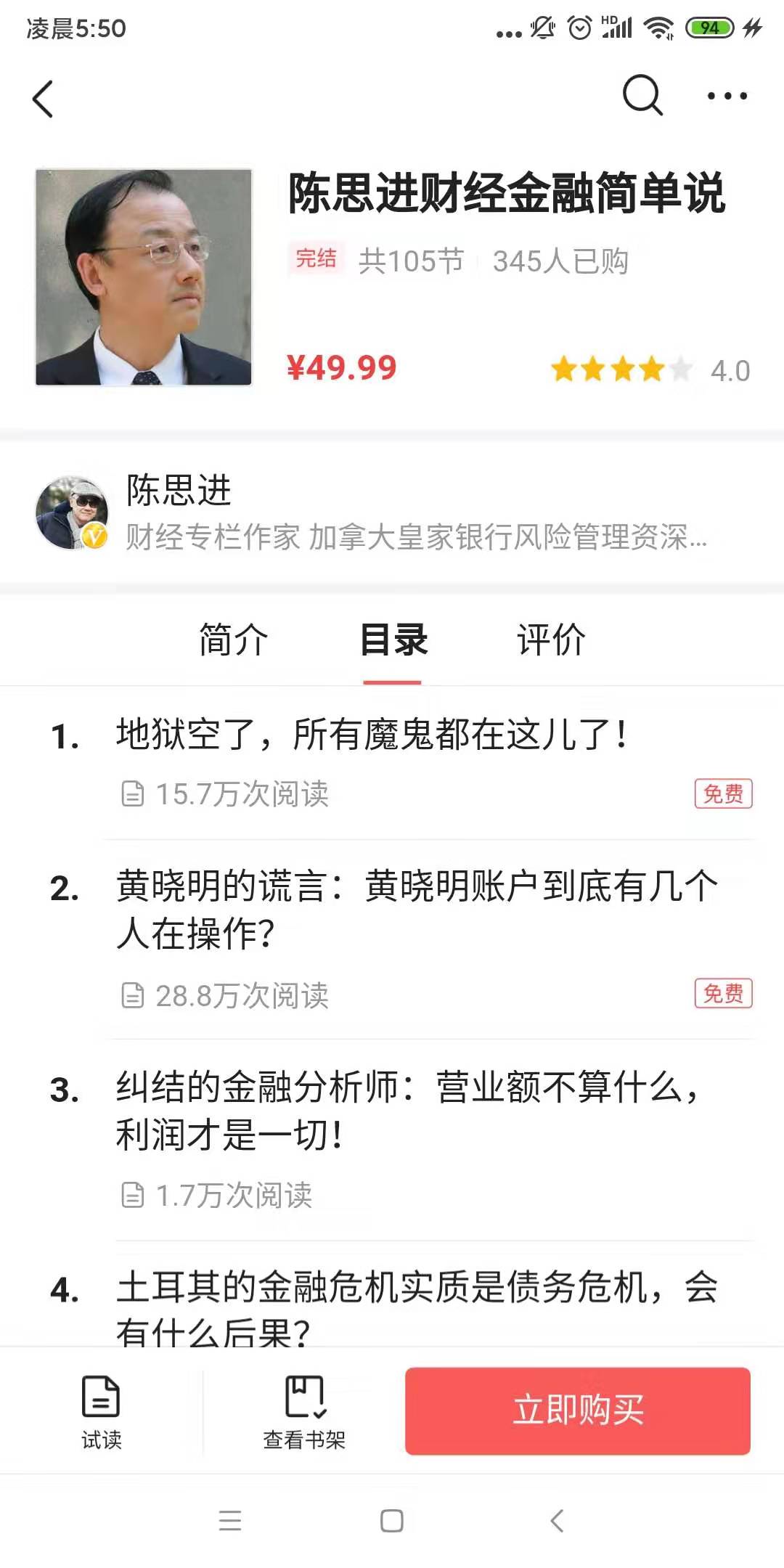
Task: Open search from the top bar
Action: point(642,98)
